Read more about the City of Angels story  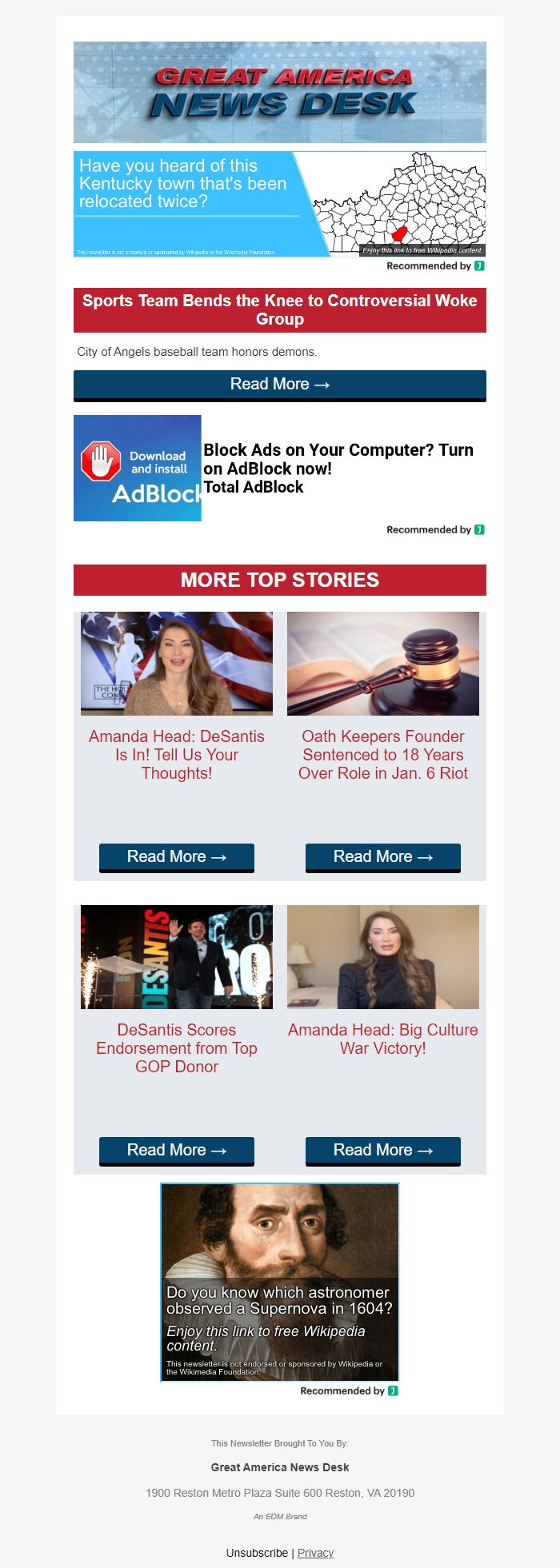point(279,385)
